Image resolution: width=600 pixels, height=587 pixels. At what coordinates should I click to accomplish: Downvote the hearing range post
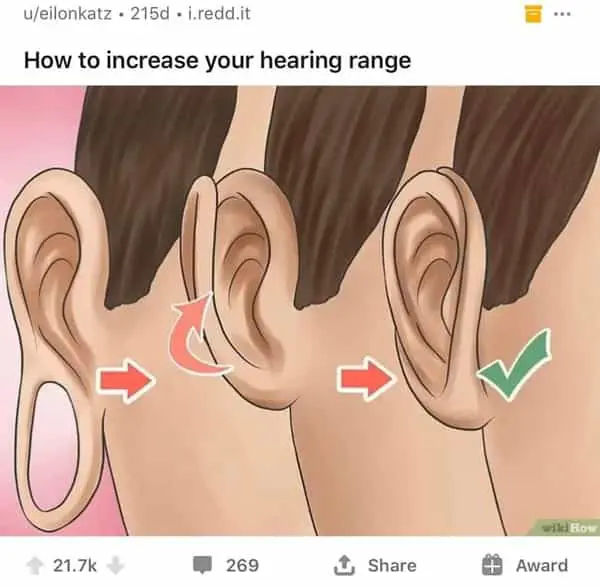(115, 565)
